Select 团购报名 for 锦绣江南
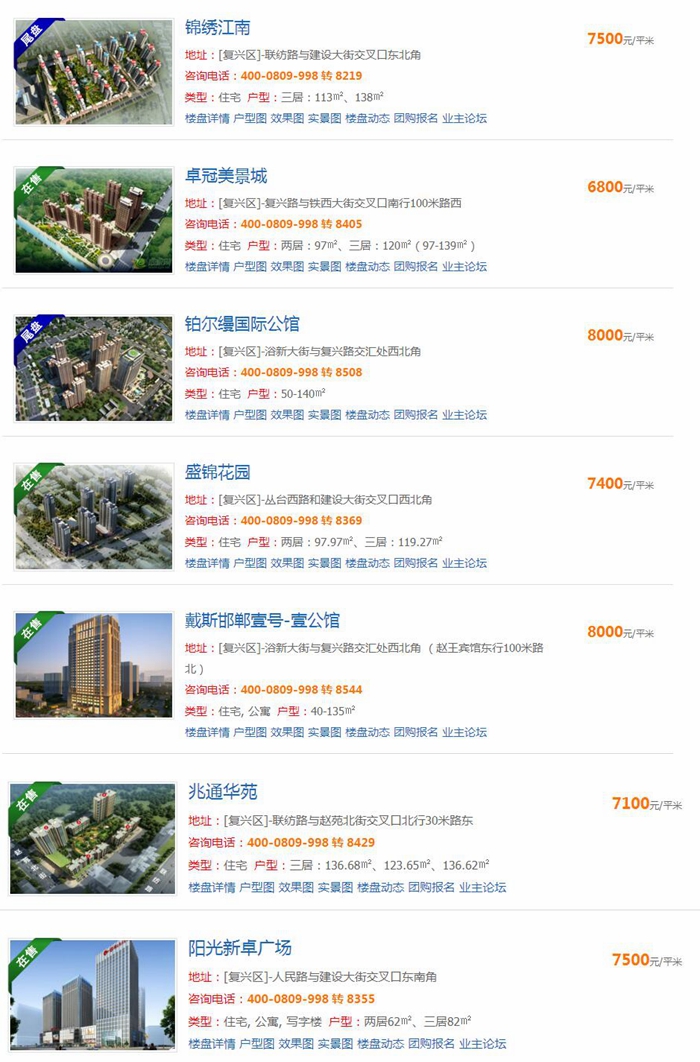Screen dimensions: 700x1062 pos(415,118)
